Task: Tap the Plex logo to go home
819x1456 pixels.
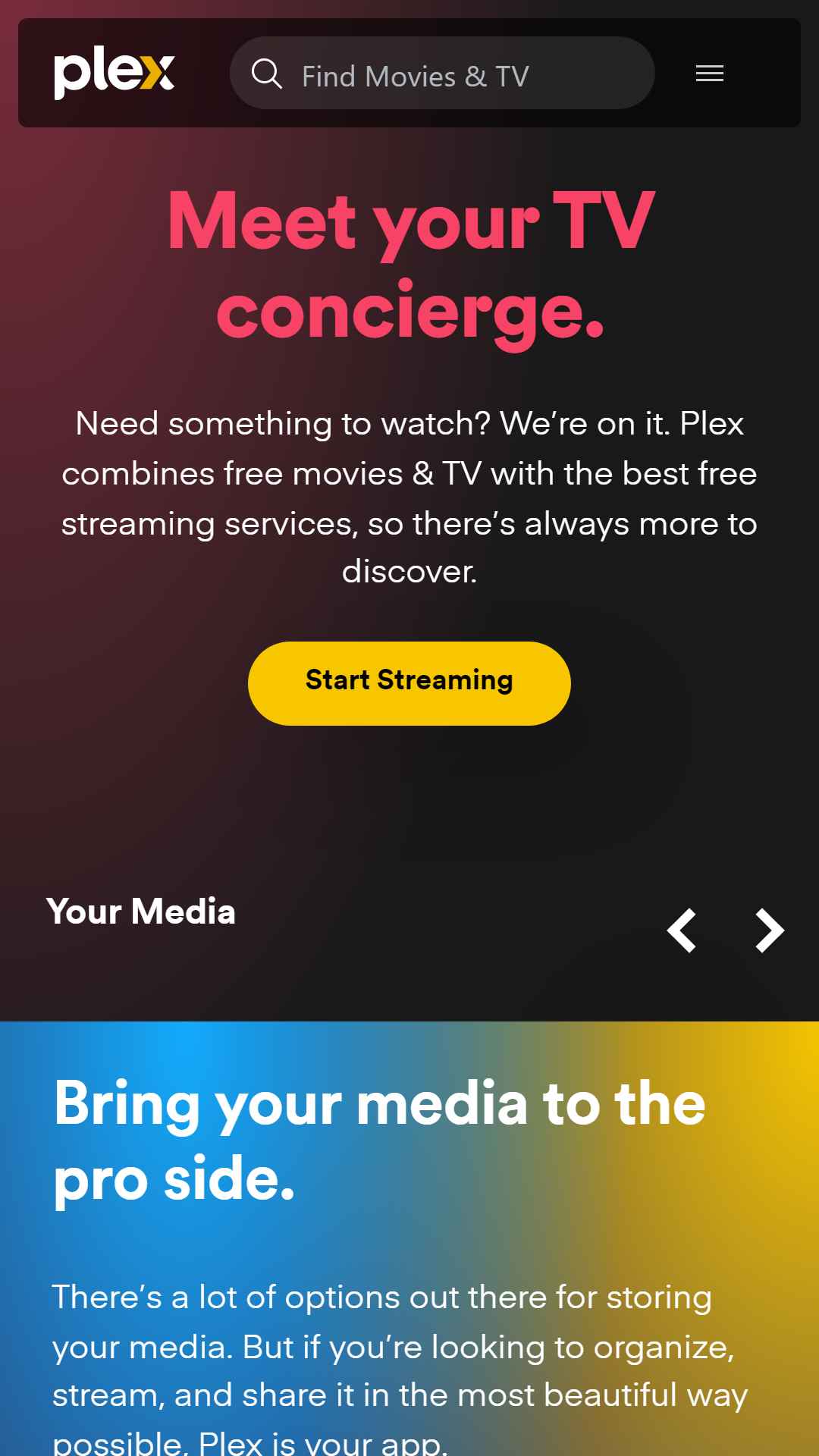Action: coord(115,74)
